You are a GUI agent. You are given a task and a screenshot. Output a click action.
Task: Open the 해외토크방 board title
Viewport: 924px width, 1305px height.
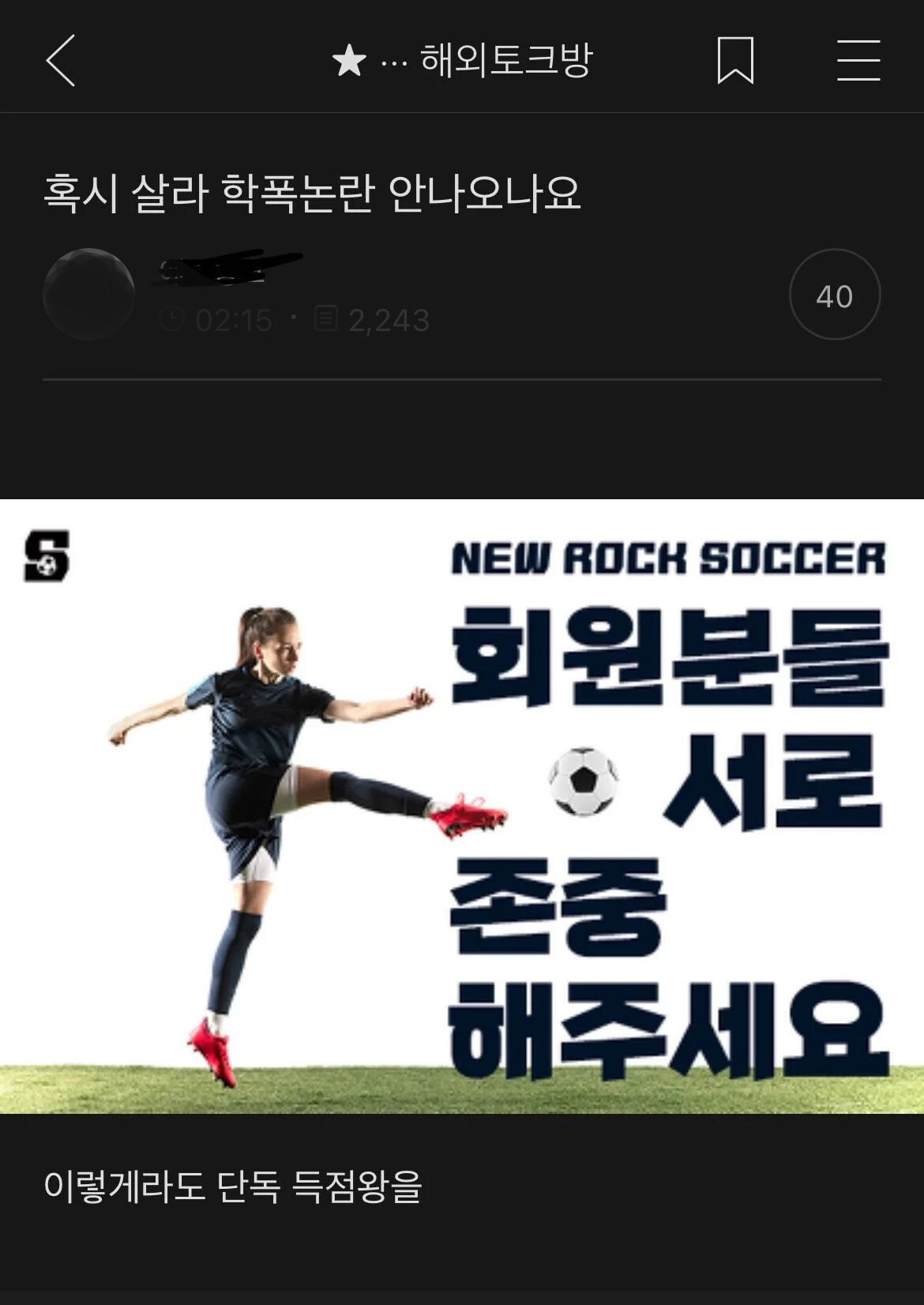point(505,60)
